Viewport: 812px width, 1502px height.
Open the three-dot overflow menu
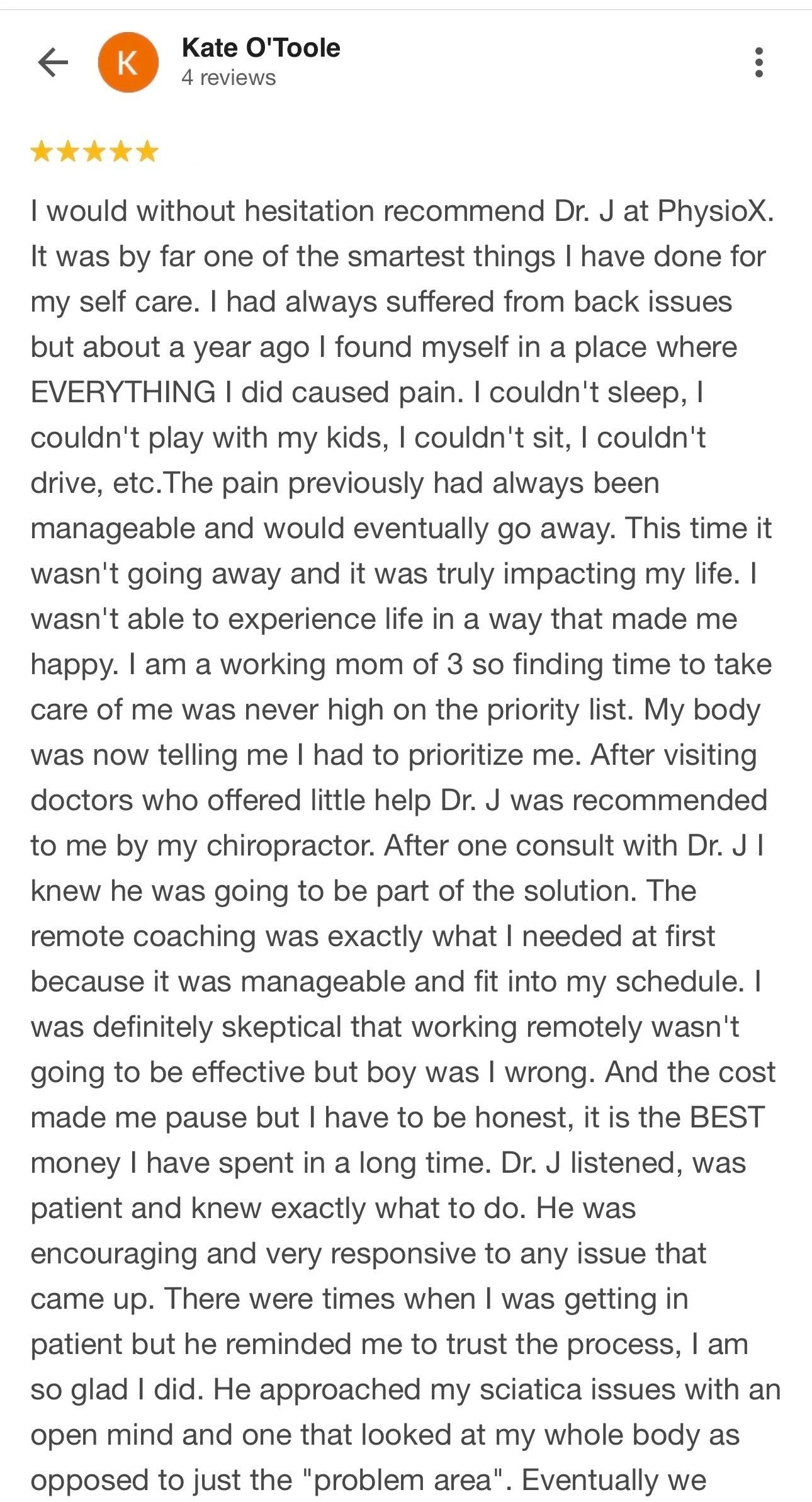tap(759, 62)
